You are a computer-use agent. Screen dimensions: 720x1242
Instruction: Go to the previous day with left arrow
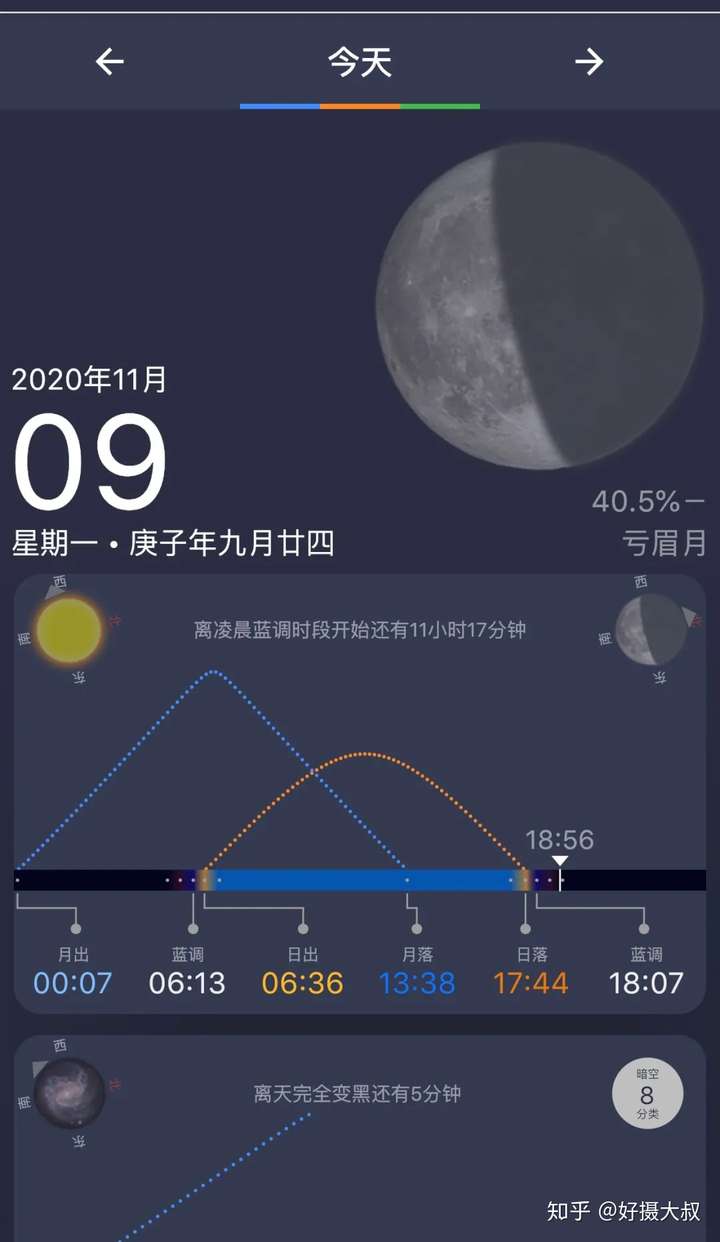109,62
